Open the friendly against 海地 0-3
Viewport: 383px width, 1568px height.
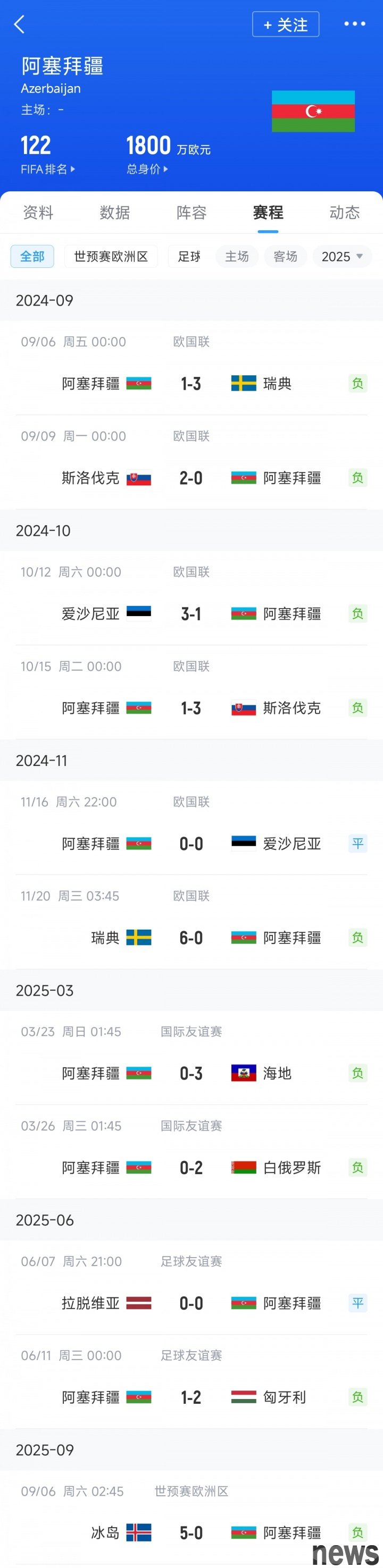tap(191, 1073)
